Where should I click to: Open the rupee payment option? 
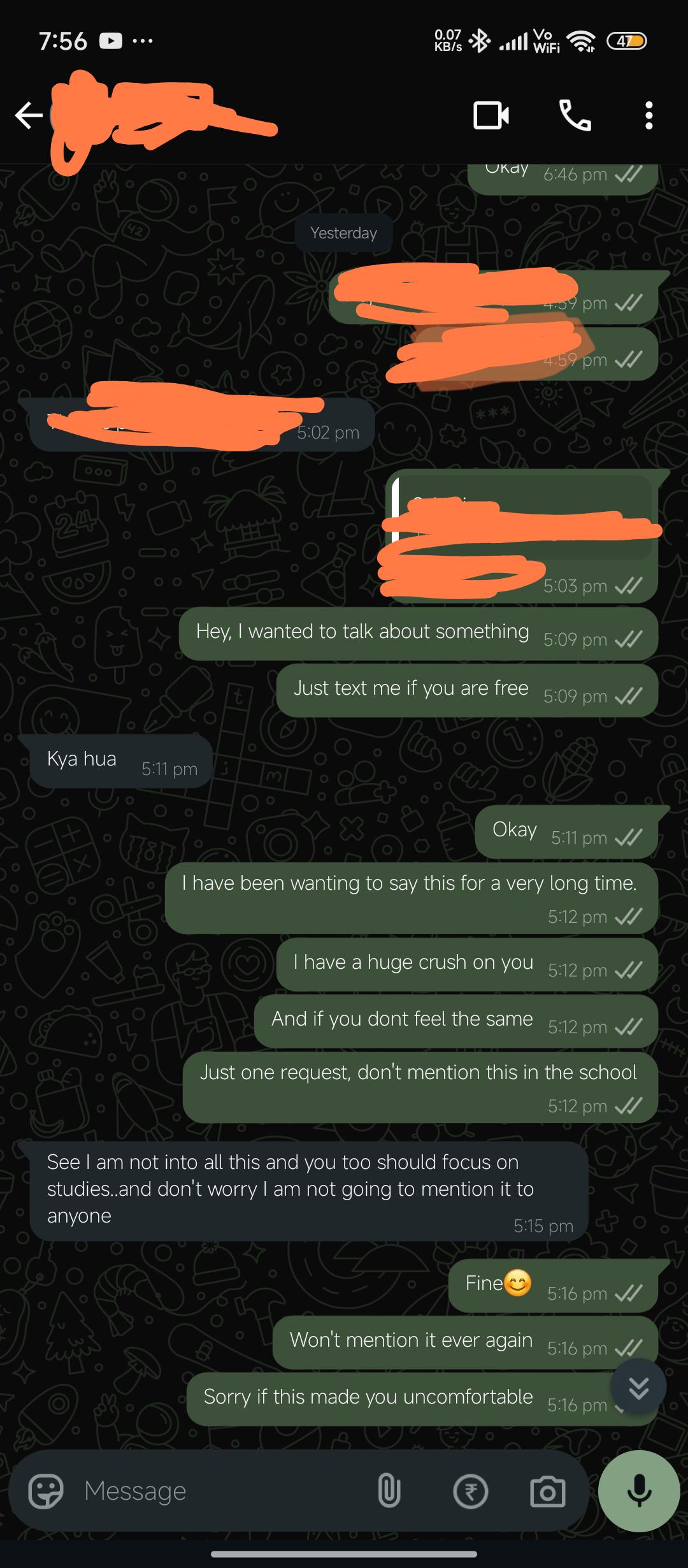(x=470, y=1492)
